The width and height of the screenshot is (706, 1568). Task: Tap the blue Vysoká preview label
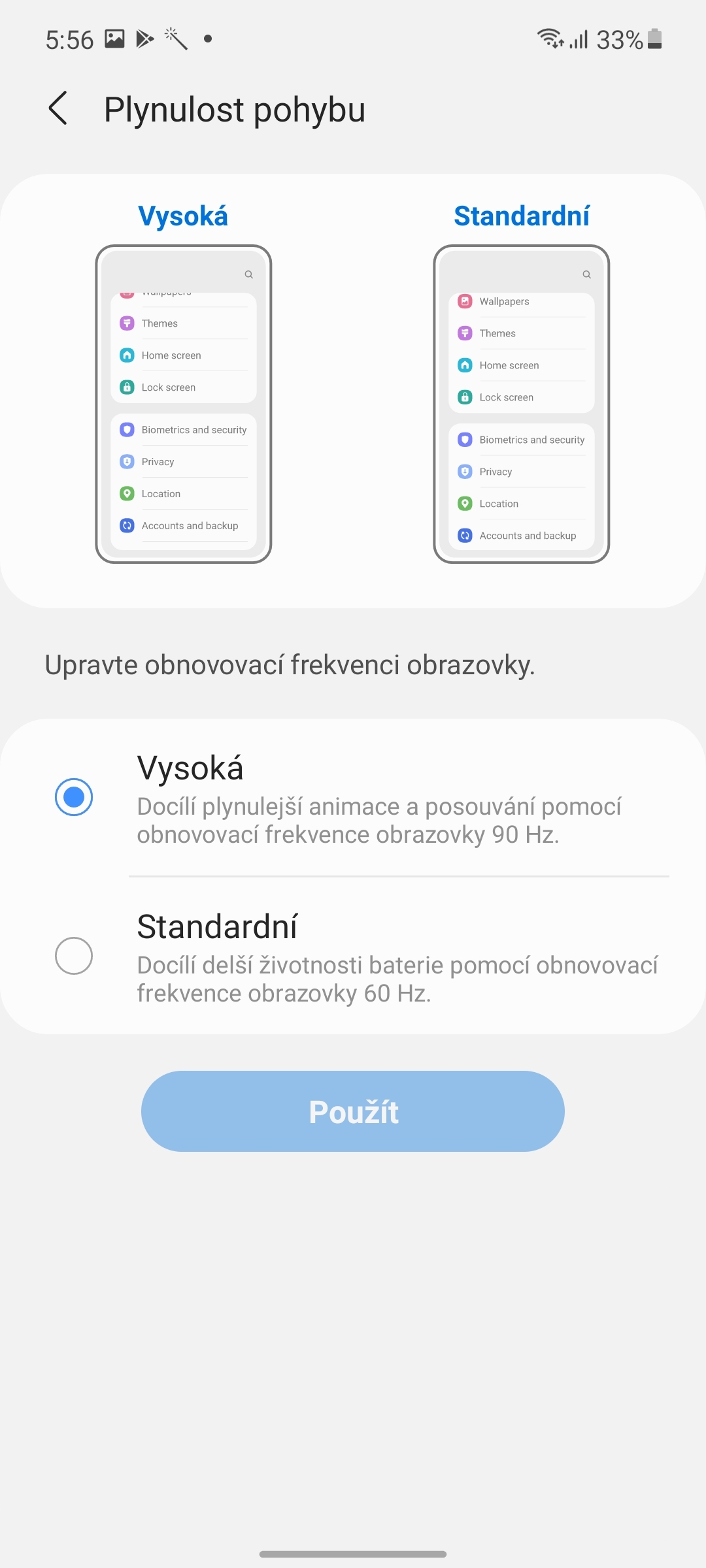[x=182, y=216]
